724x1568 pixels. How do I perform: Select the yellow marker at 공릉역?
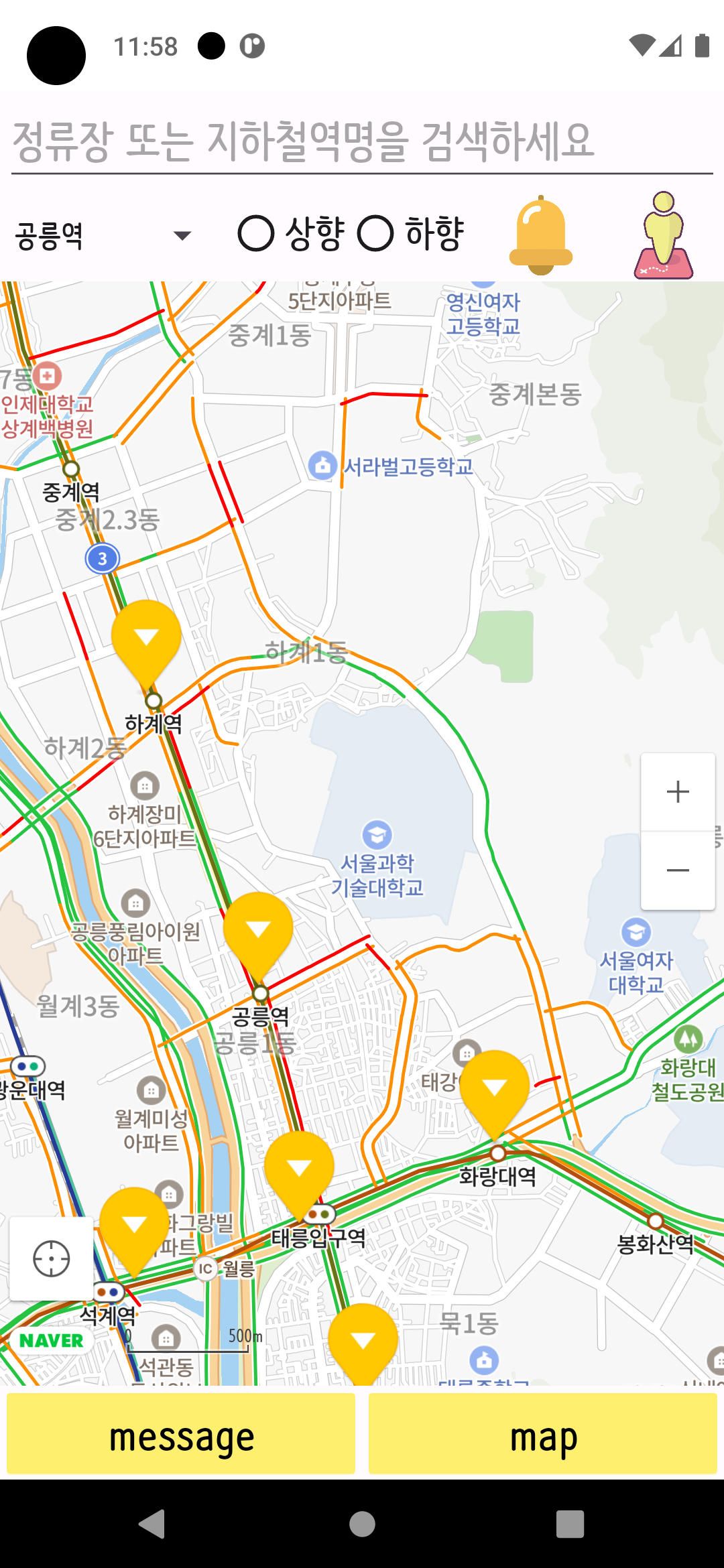coord(258,929)
